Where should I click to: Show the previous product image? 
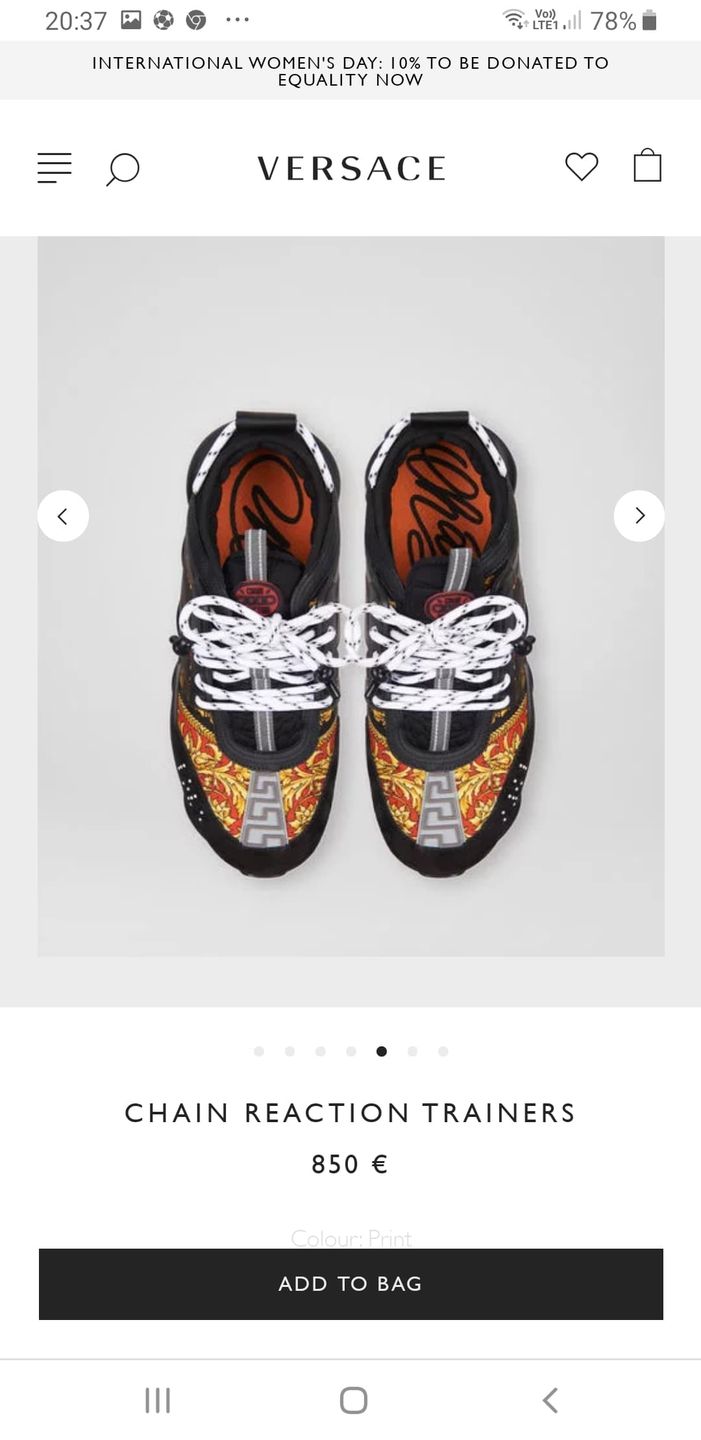63,516
